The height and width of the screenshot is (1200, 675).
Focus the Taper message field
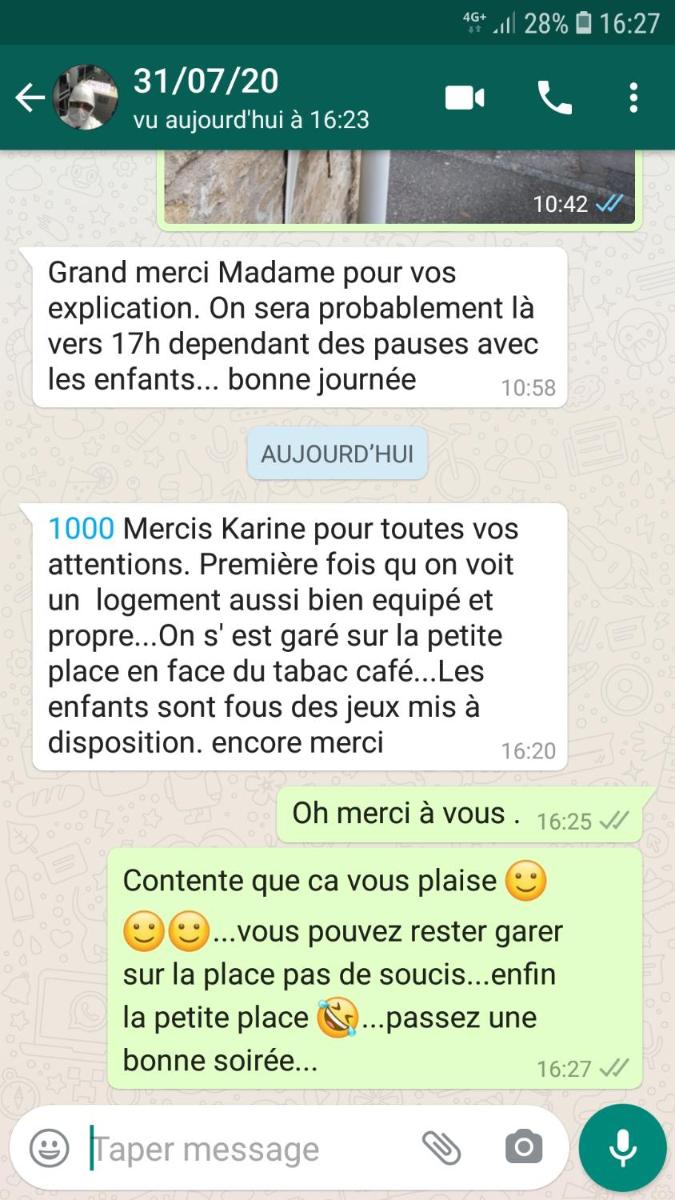click(250, 1149)
